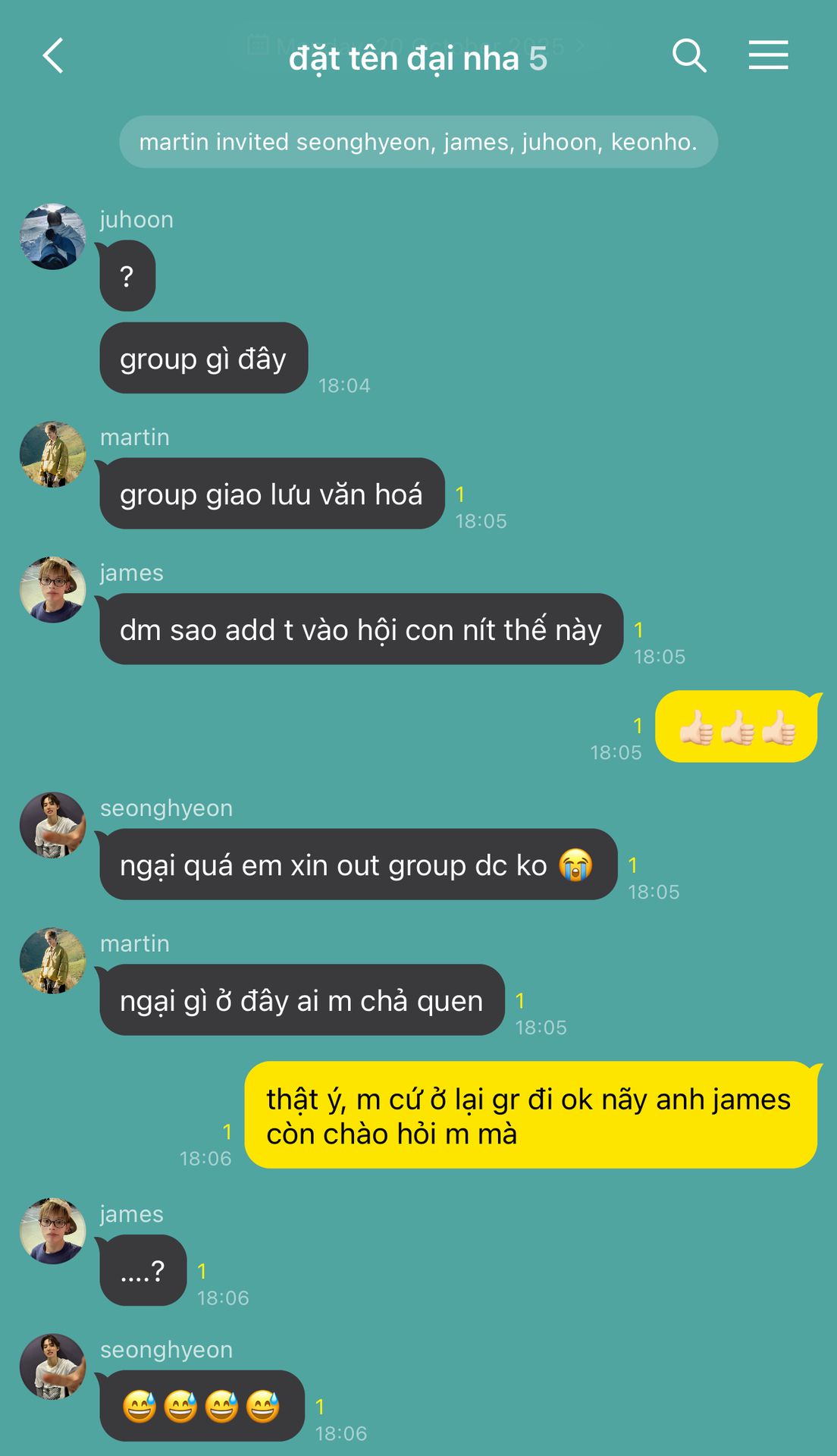This screenshot has height=1456, width=837.
Task: Open seonghyeon's avatar beside the sweating emoji message
Action: (52, 1367)
